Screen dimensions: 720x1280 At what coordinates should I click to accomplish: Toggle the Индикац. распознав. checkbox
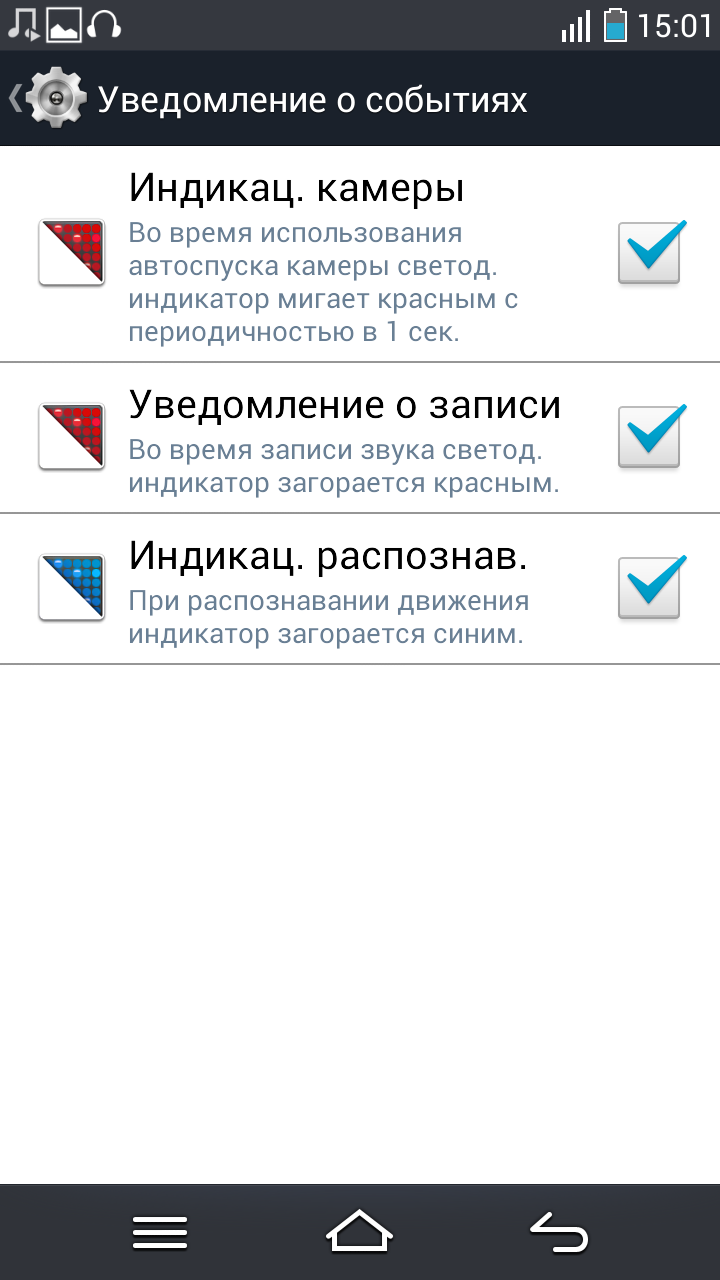coord(650,587)
